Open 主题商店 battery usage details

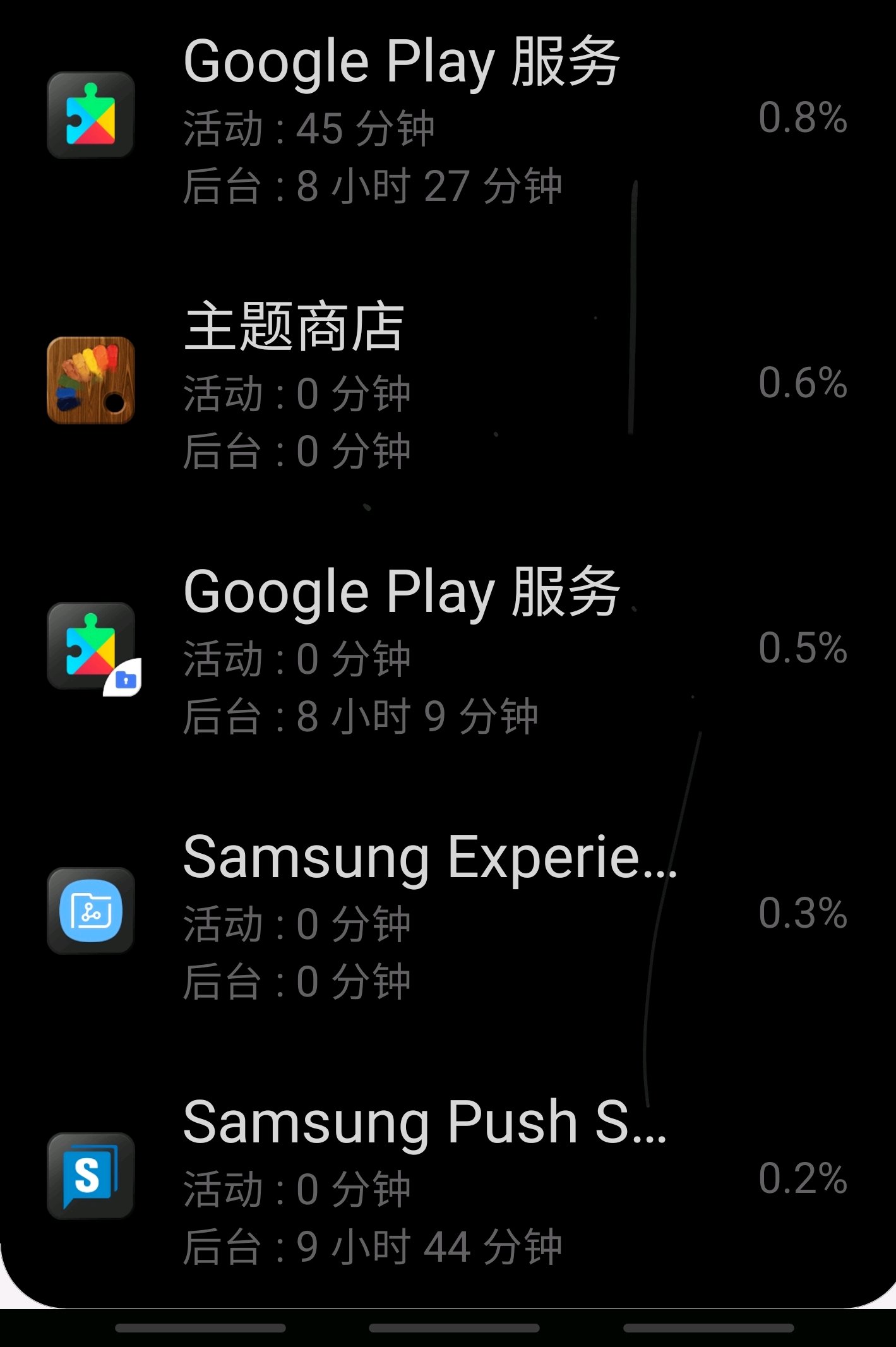coord(448,382)
